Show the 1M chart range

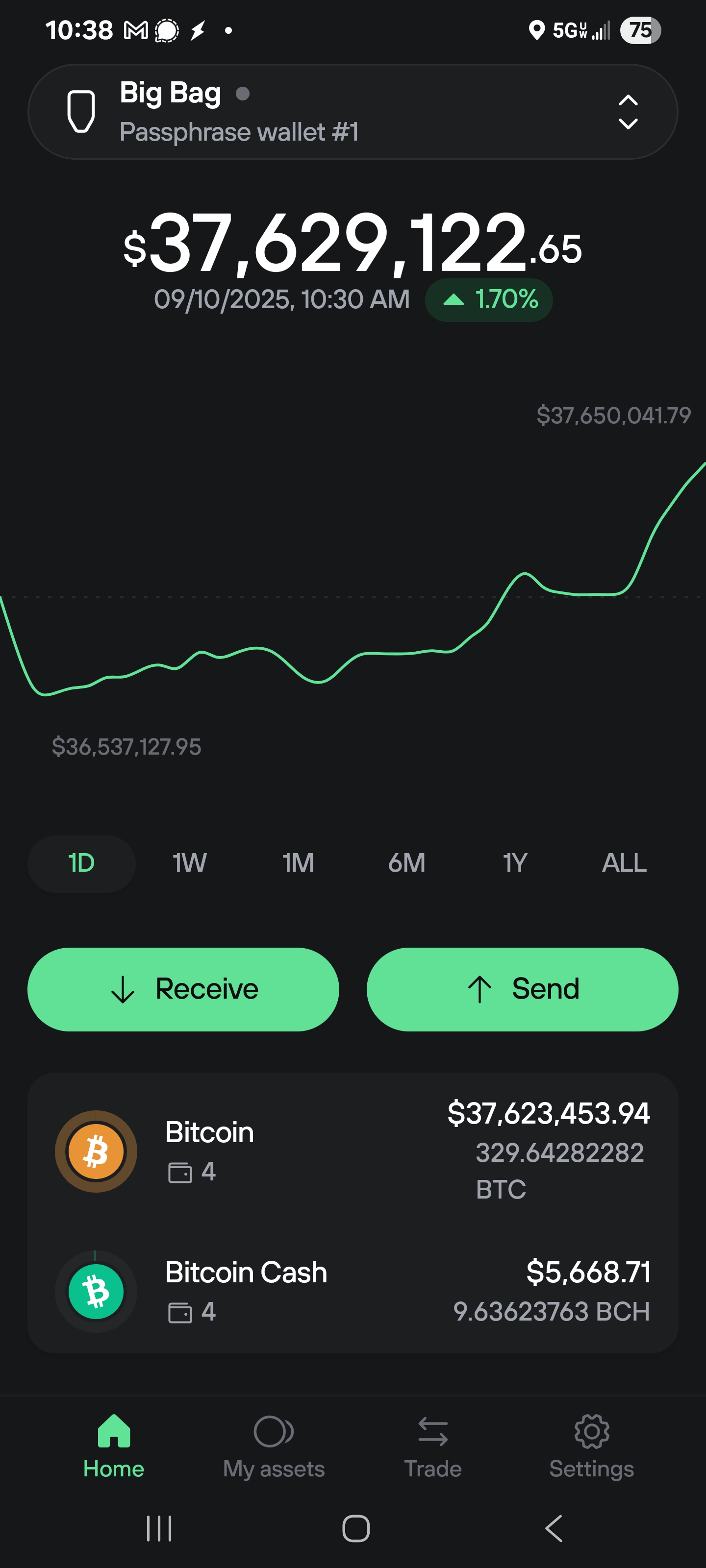(298, 863)
